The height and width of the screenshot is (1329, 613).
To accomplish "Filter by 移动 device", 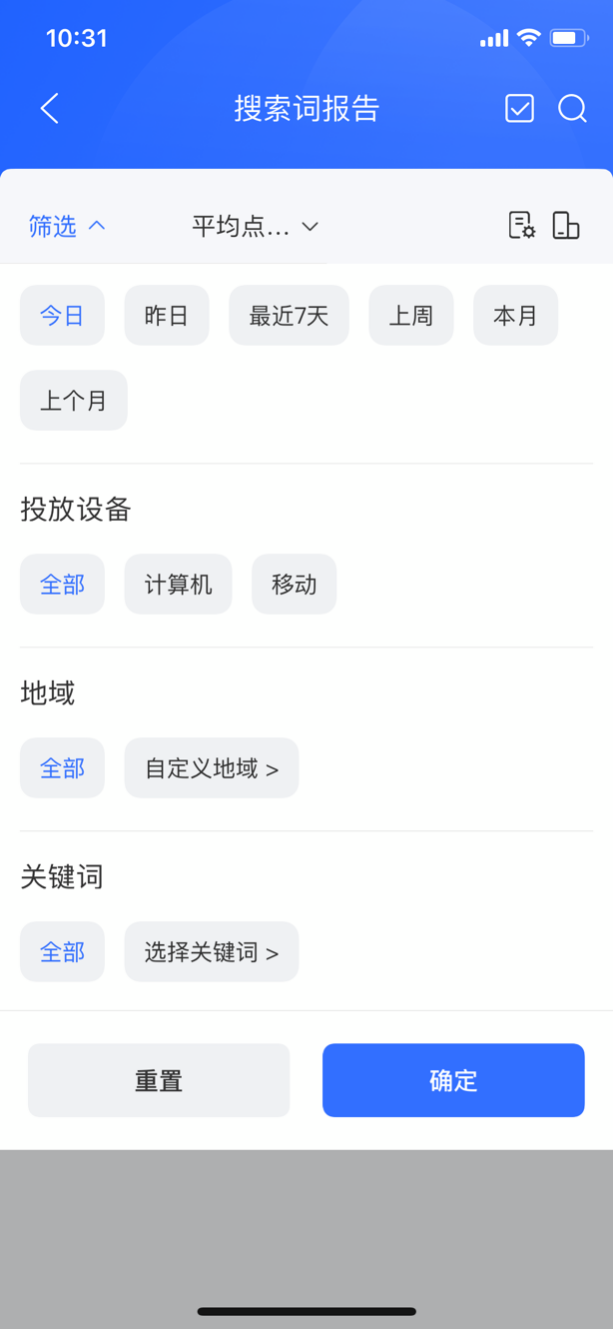I will pos(294,584).
